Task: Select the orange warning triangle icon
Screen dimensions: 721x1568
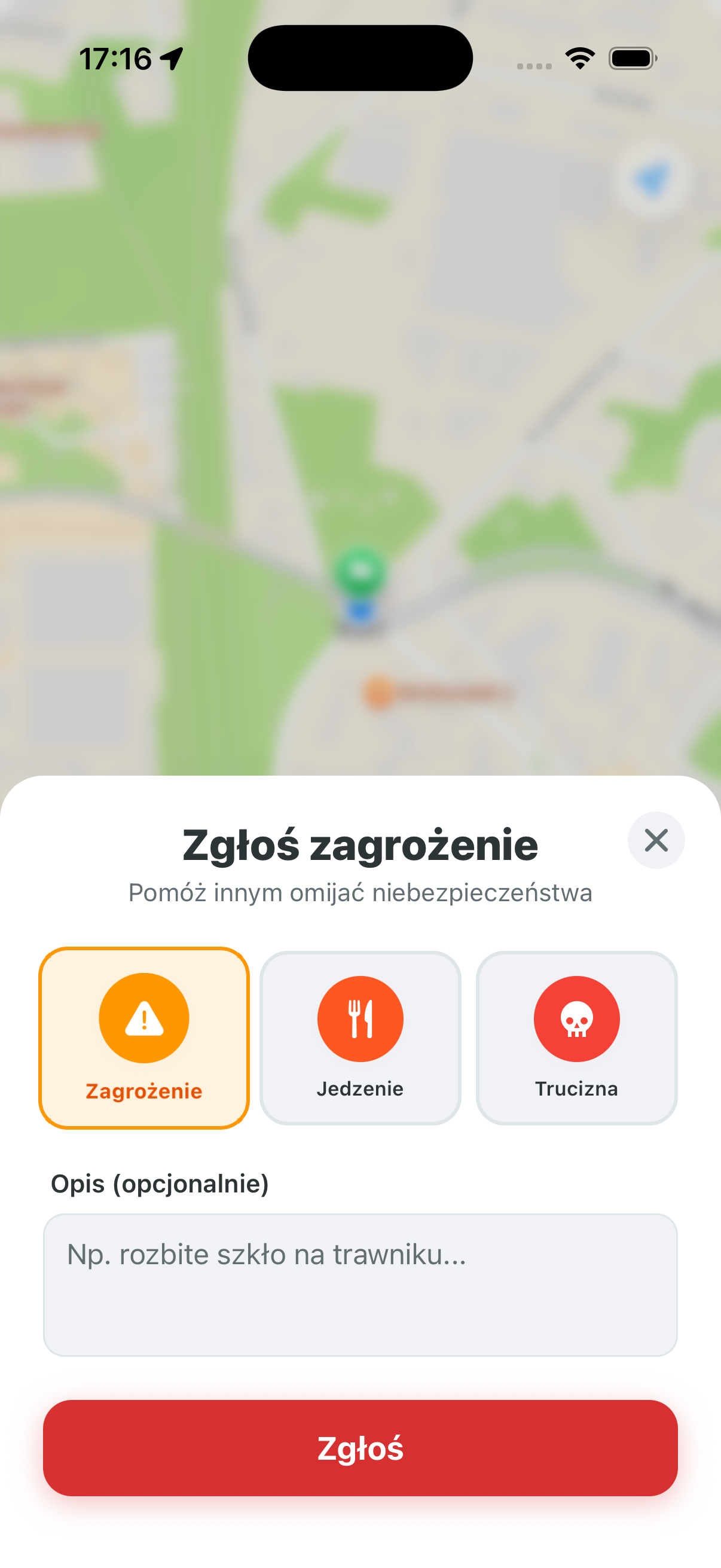Action: pyautogui.click(x=143, y=1018)
